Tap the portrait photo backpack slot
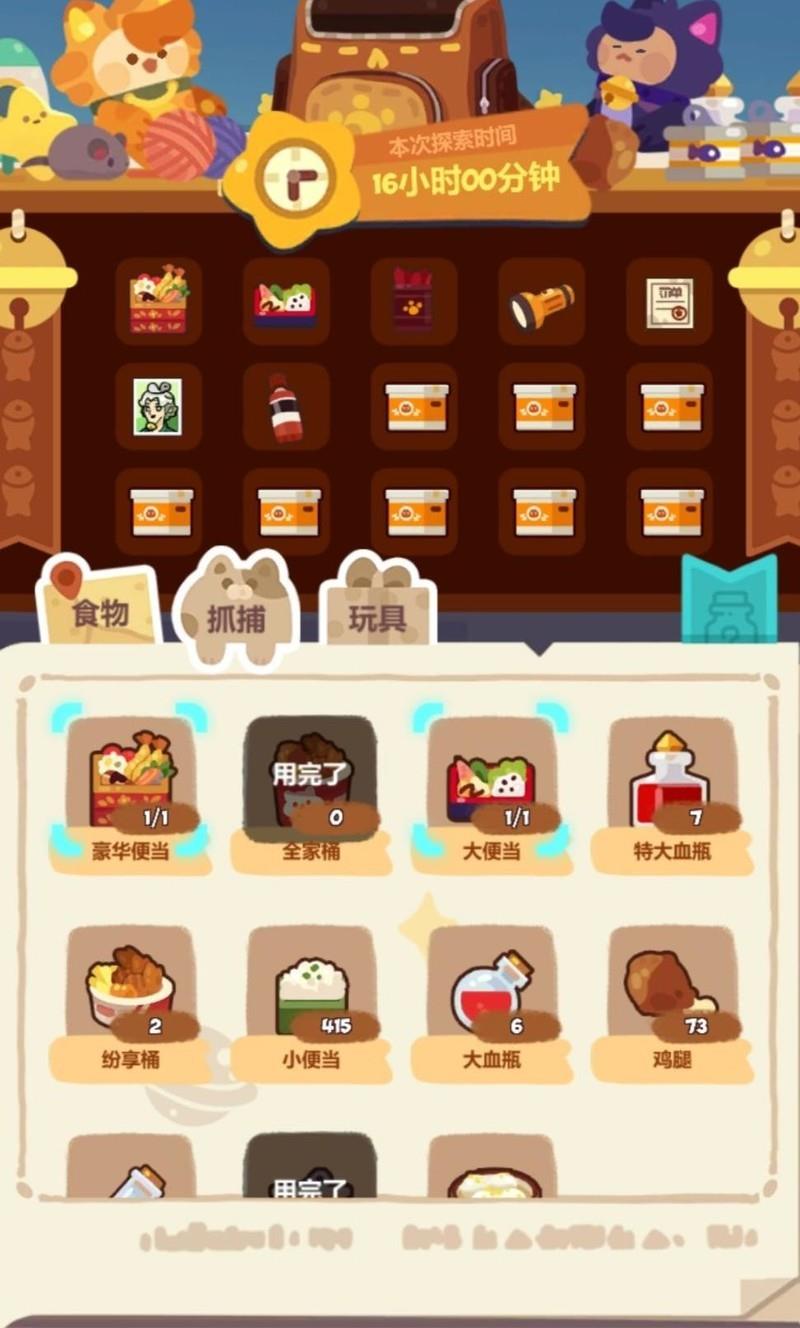This screenshot has height=1328, width=800. (x=158, y=407)
